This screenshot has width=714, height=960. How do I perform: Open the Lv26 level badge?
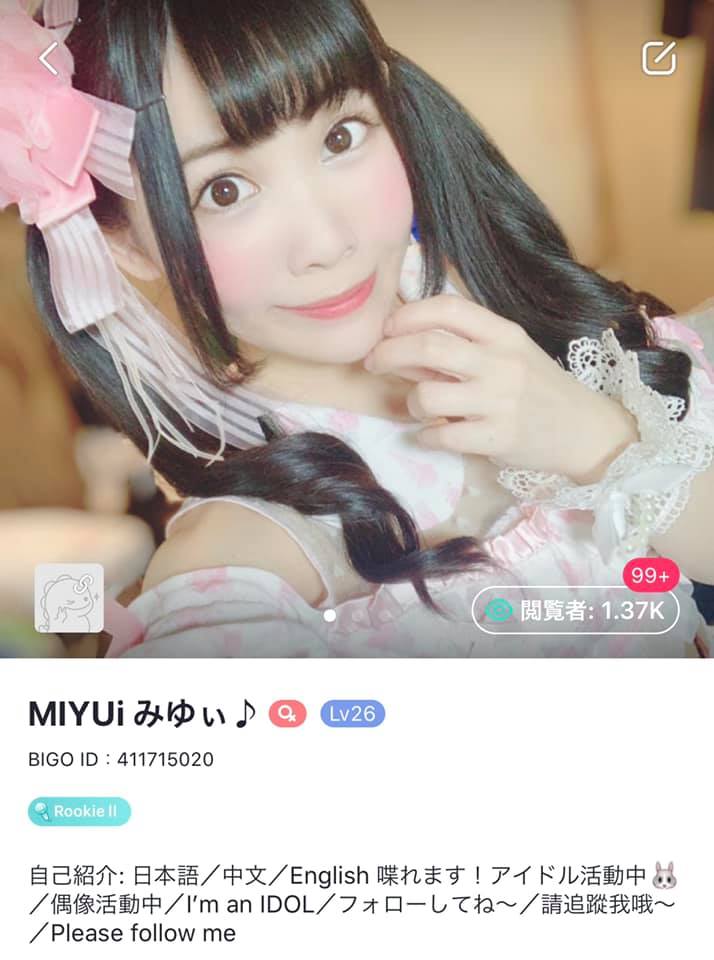click(352, 713)
